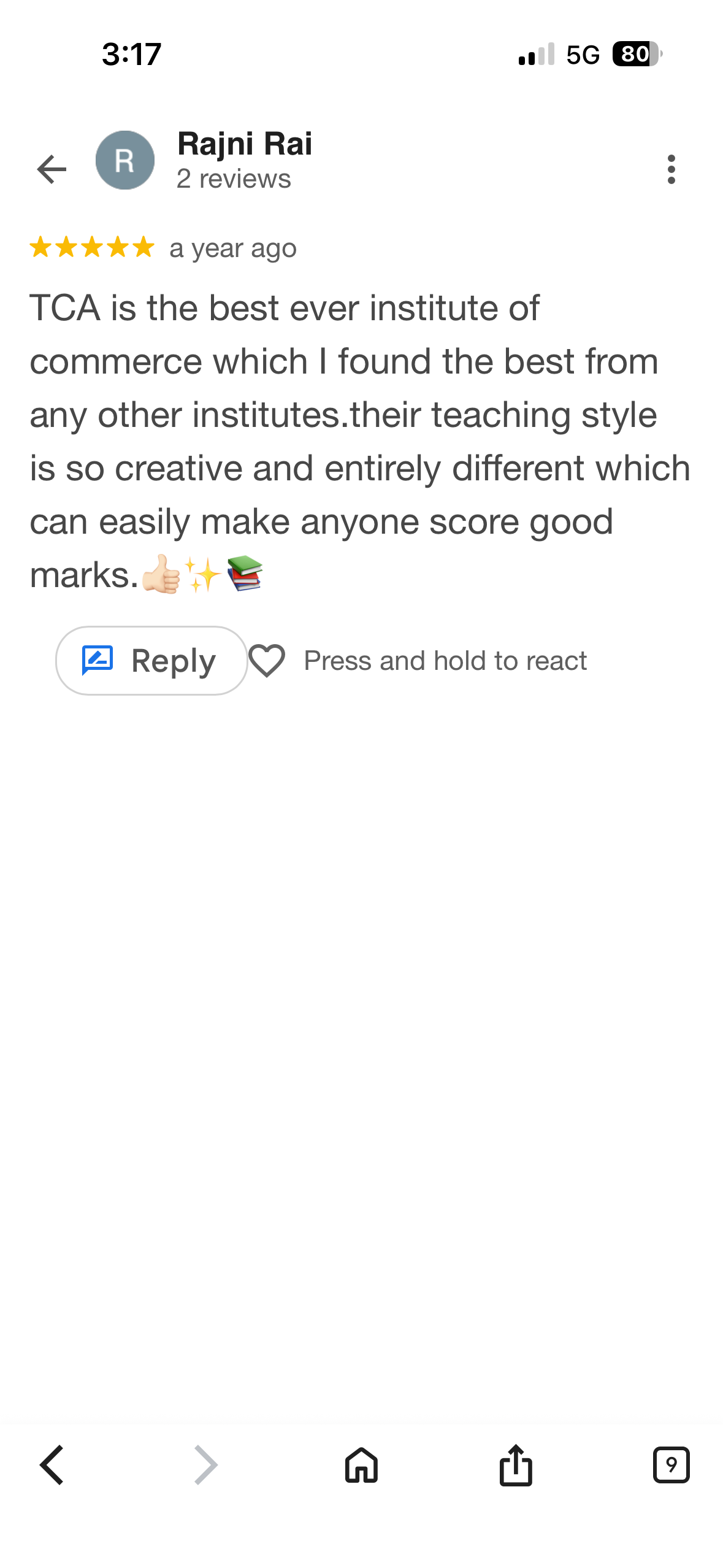Open Rajni Rai's profile avatar
Viewport: 723px width, 1568px height.
(x=125, y=161)
